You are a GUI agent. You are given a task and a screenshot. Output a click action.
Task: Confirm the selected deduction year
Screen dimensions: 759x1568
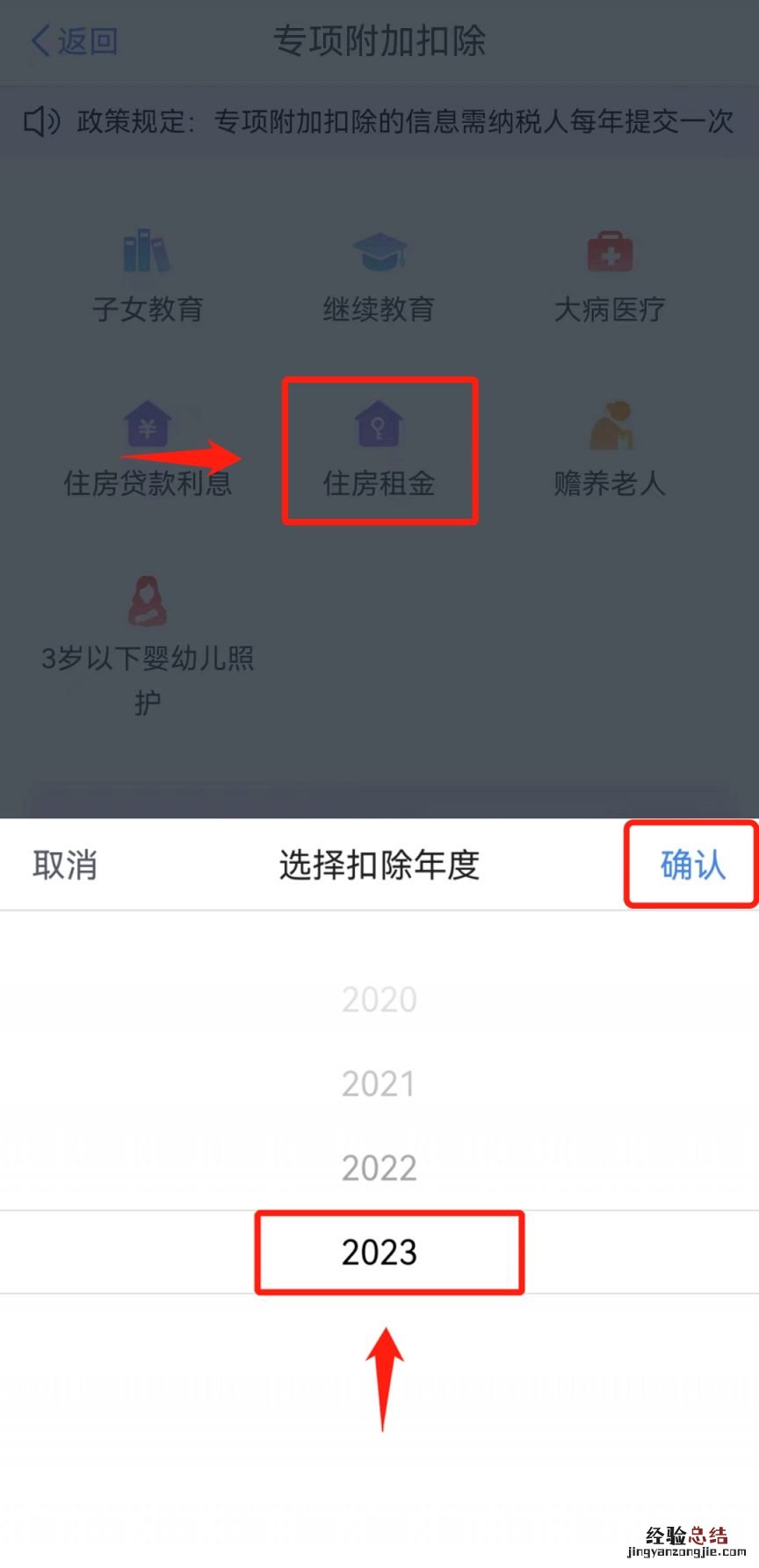point(692,865)
